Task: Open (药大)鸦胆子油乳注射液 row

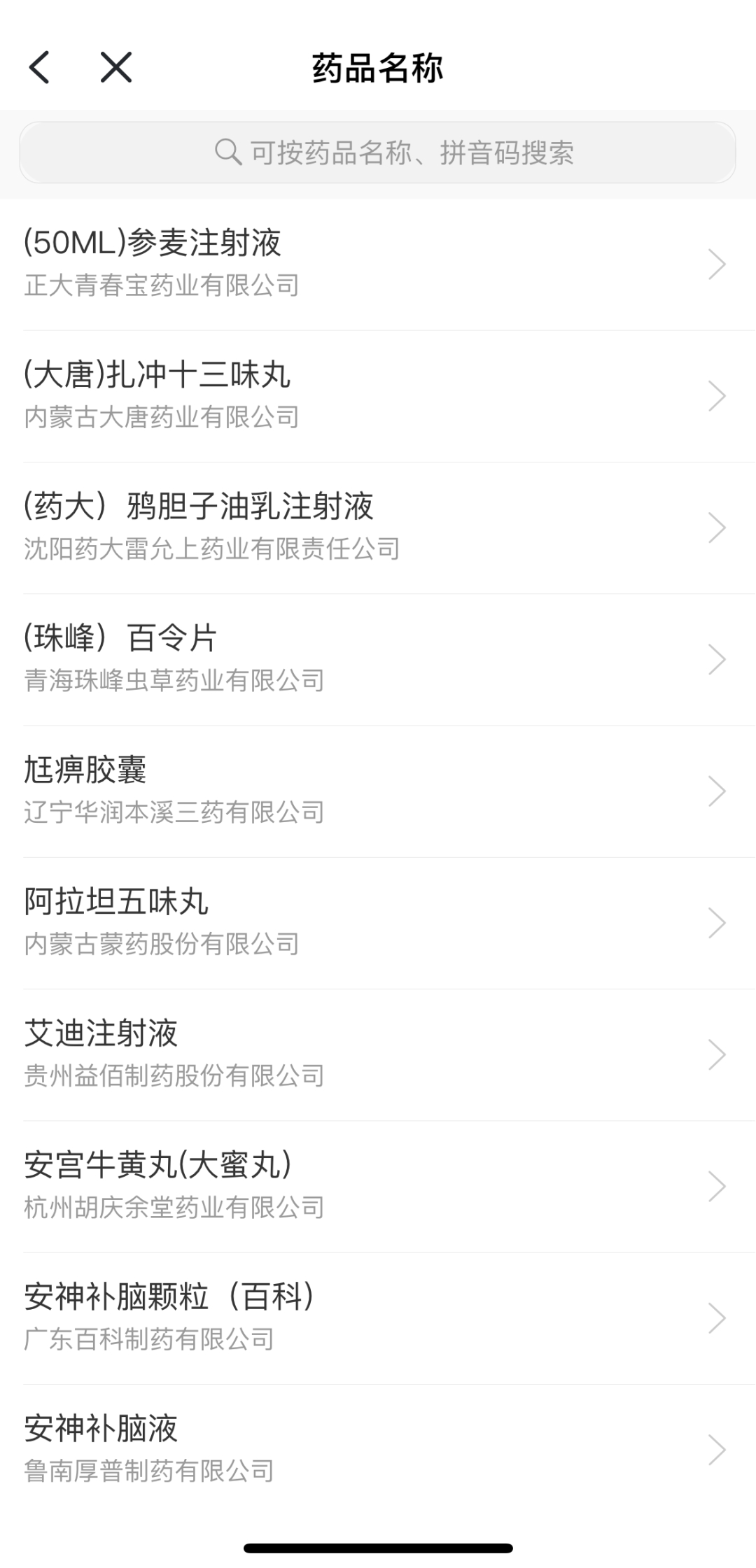Action: [378, 527]
